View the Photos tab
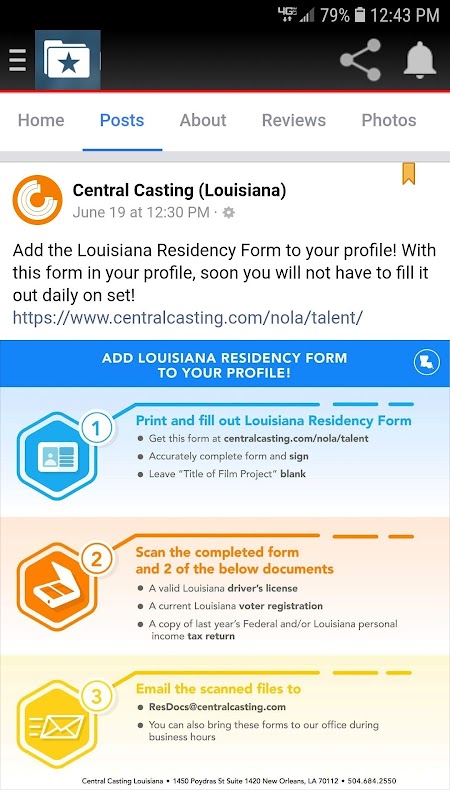The height and width of the screenshot is (800, 450). click(x=389, y=120)
